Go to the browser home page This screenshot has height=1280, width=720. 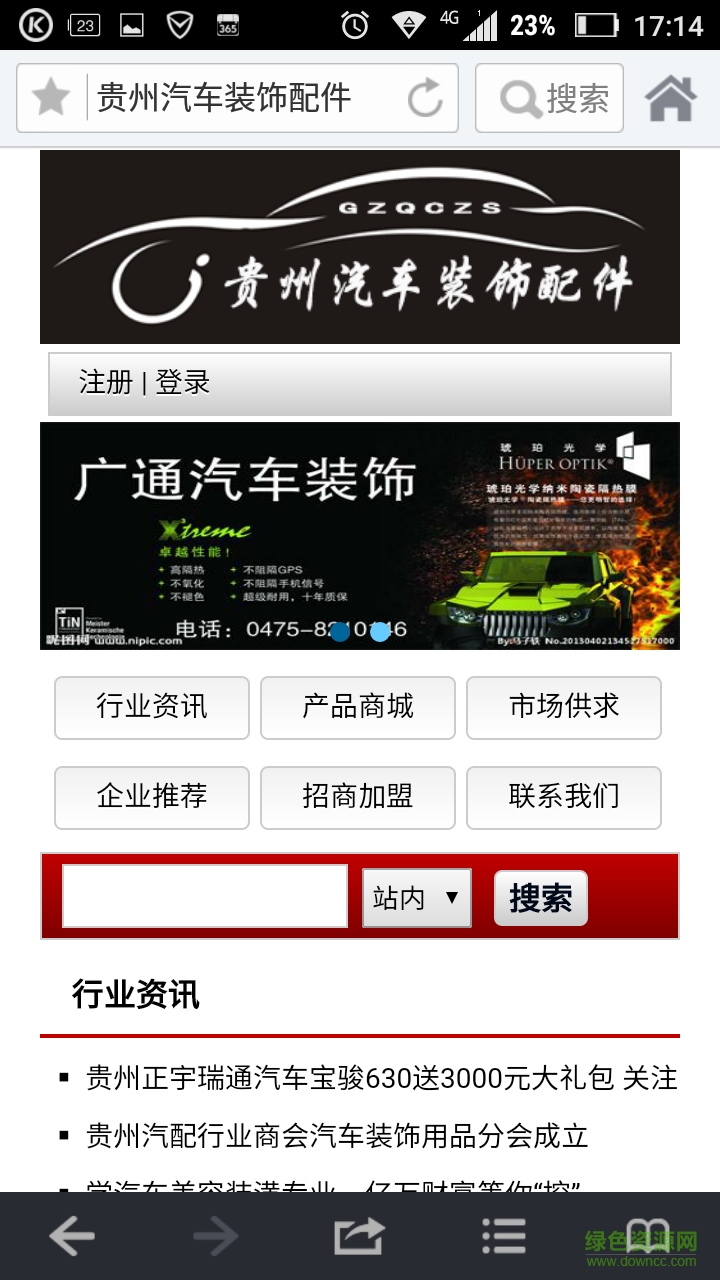coord(670,98)
